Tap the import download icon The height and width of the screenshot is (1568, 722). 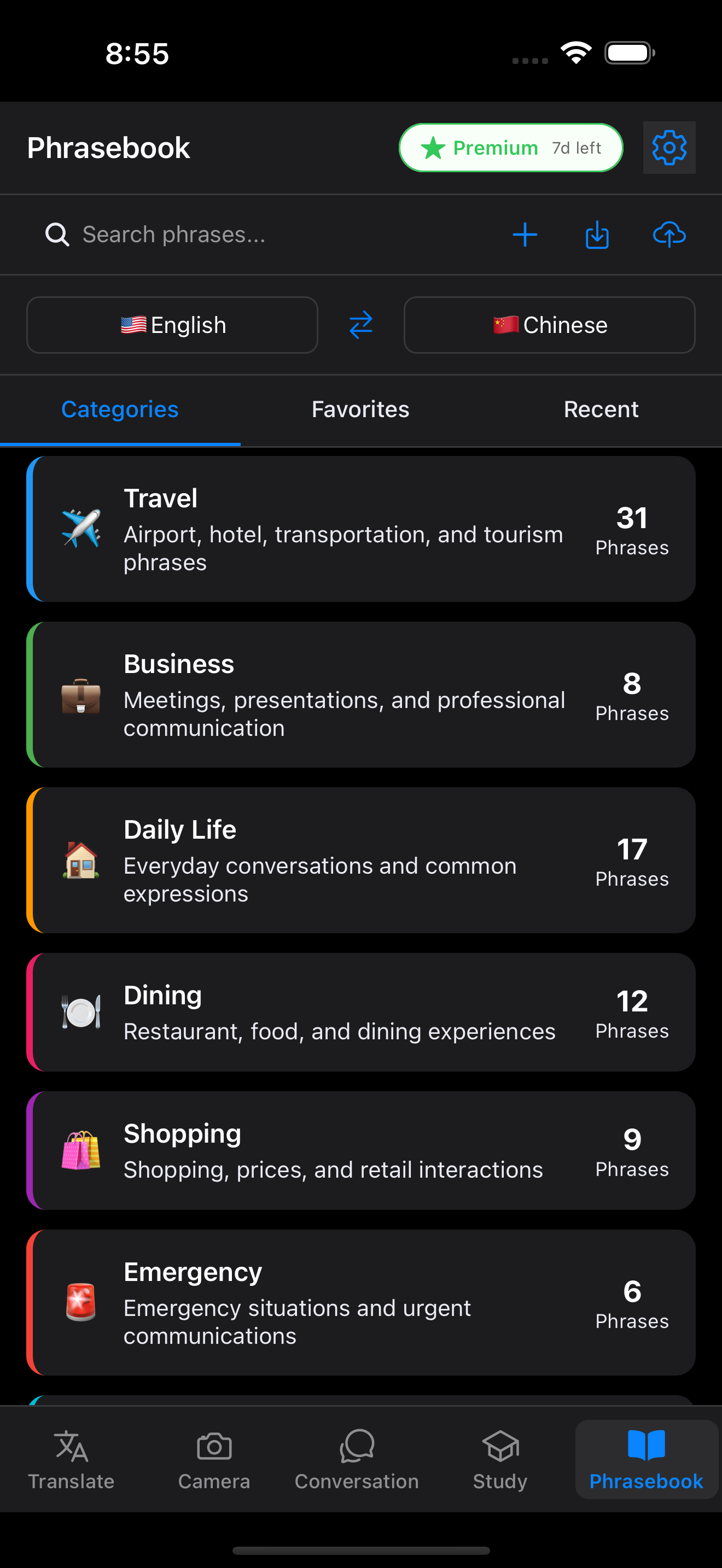click(597, 235)
